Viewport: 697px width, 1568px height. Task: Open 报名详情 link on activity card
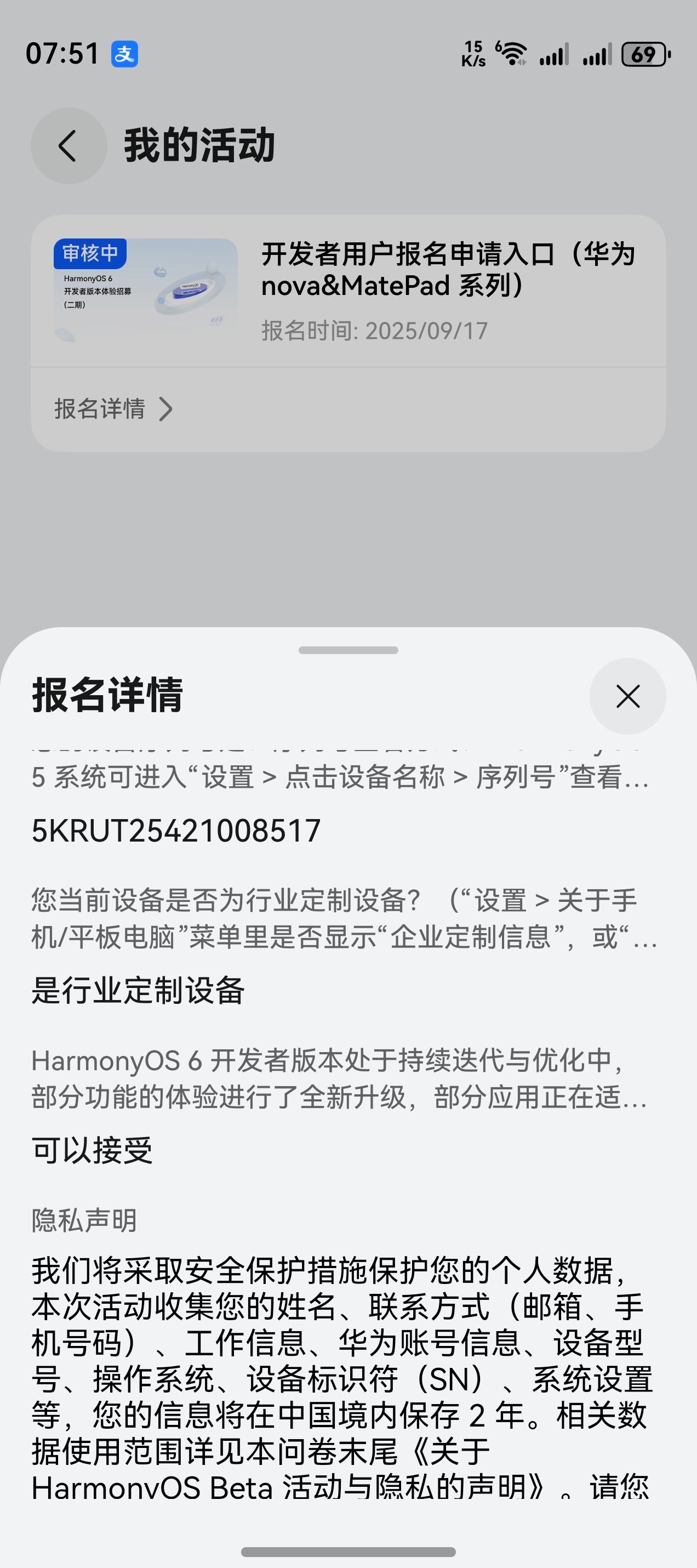(x=113, y=409)
